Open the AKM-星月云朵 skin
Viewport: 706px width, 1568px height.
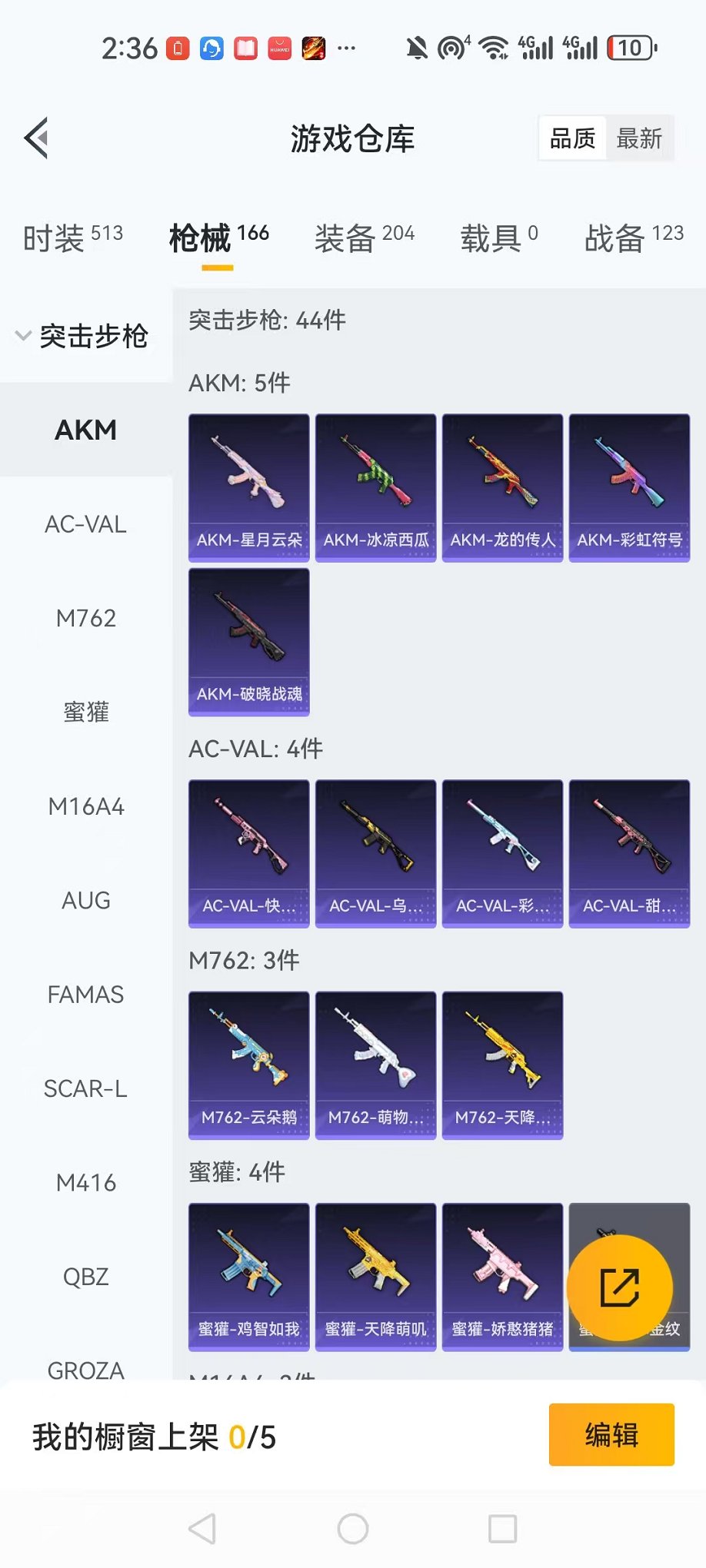point(248,487)
